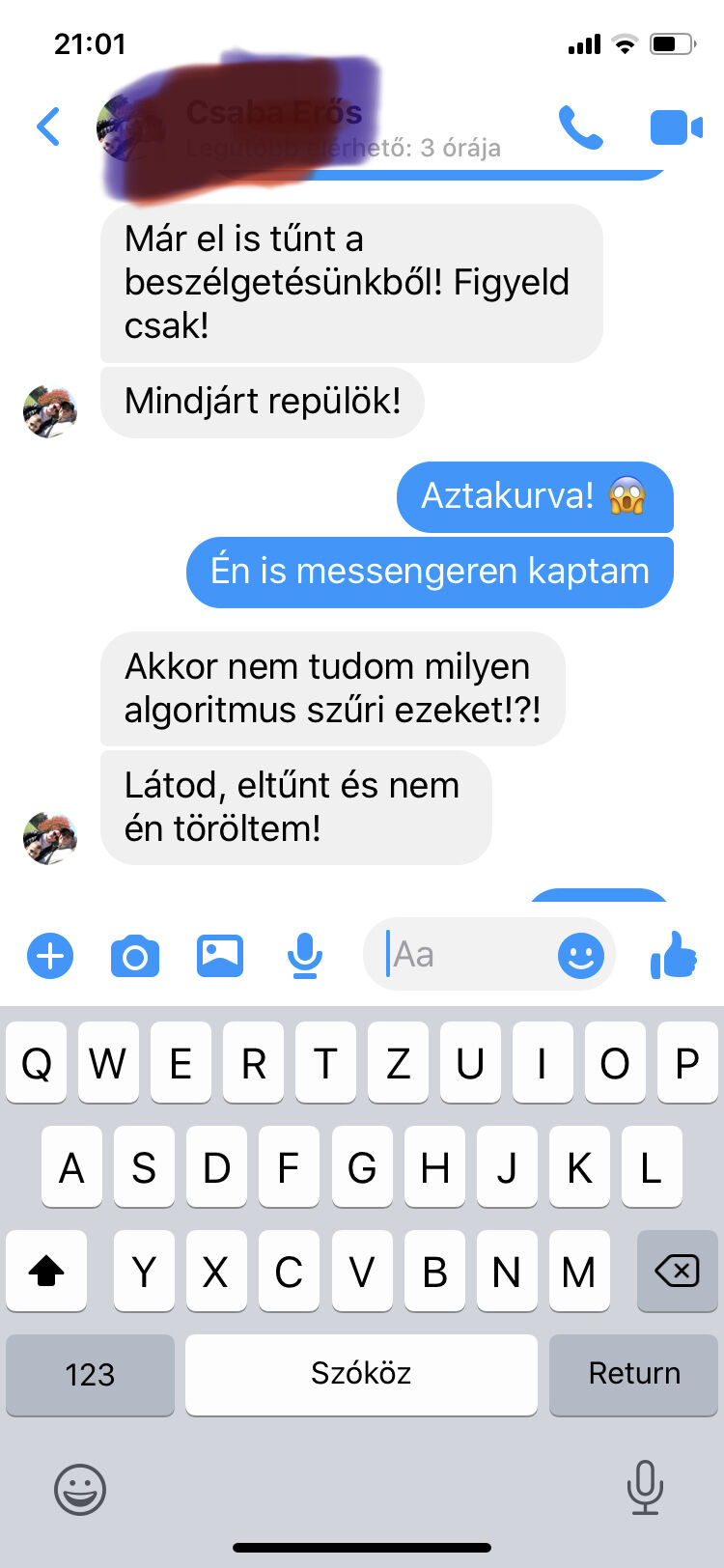
Task: Switch keyboard to 123 numbers
Action: click(90, 1374)
